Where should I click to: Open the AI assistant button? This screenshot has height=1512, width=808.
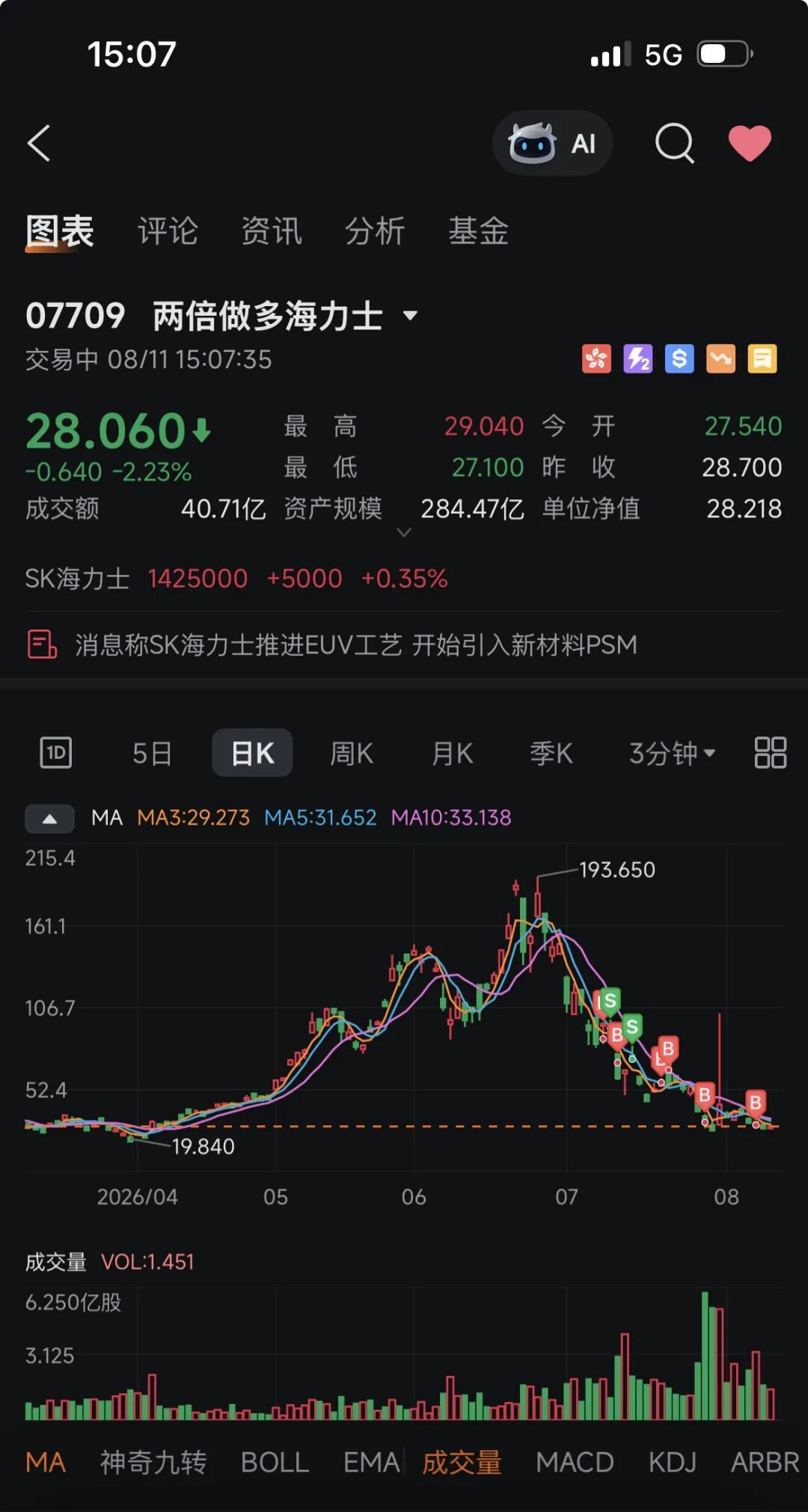(552, 143)
